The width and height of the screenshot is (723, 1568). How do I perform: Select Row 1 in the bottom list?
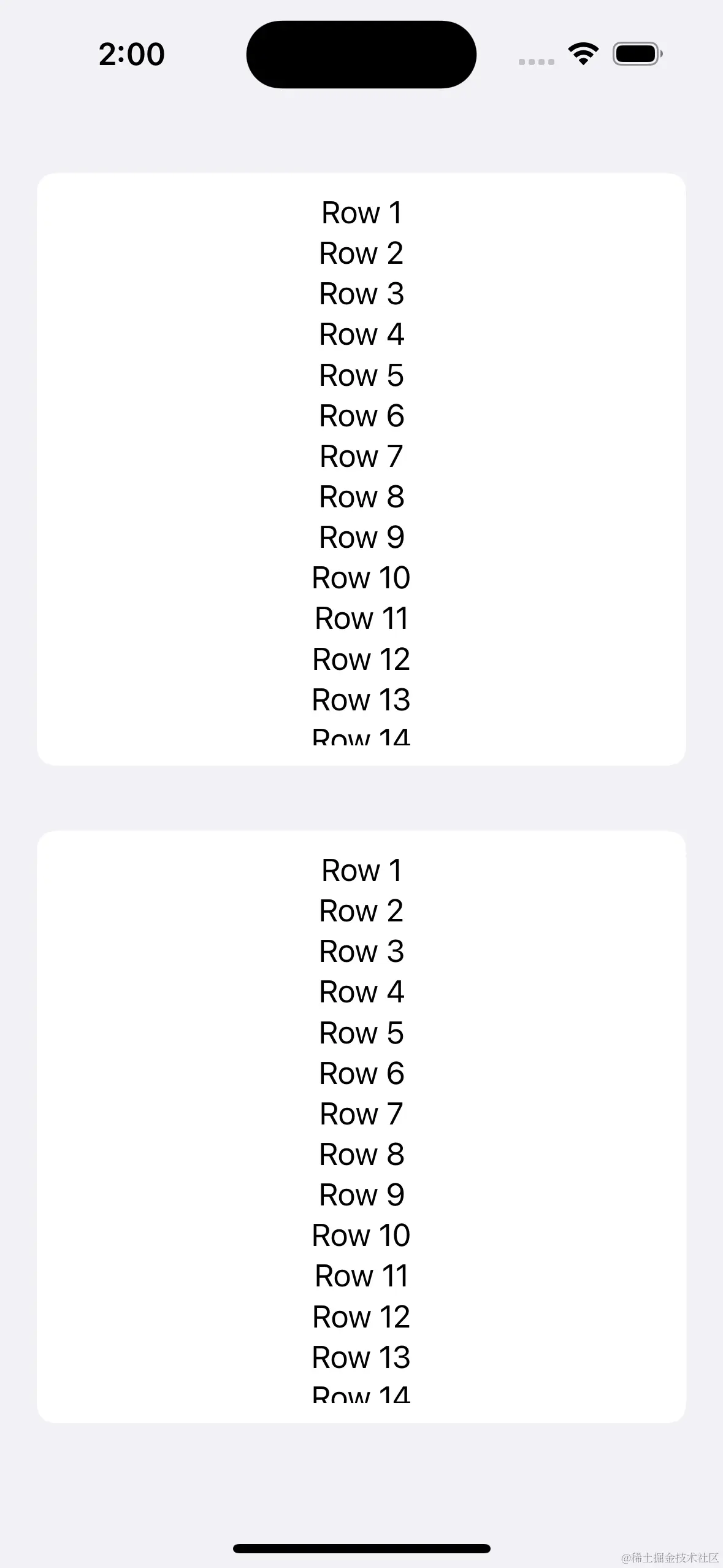(x=361, y=869)
